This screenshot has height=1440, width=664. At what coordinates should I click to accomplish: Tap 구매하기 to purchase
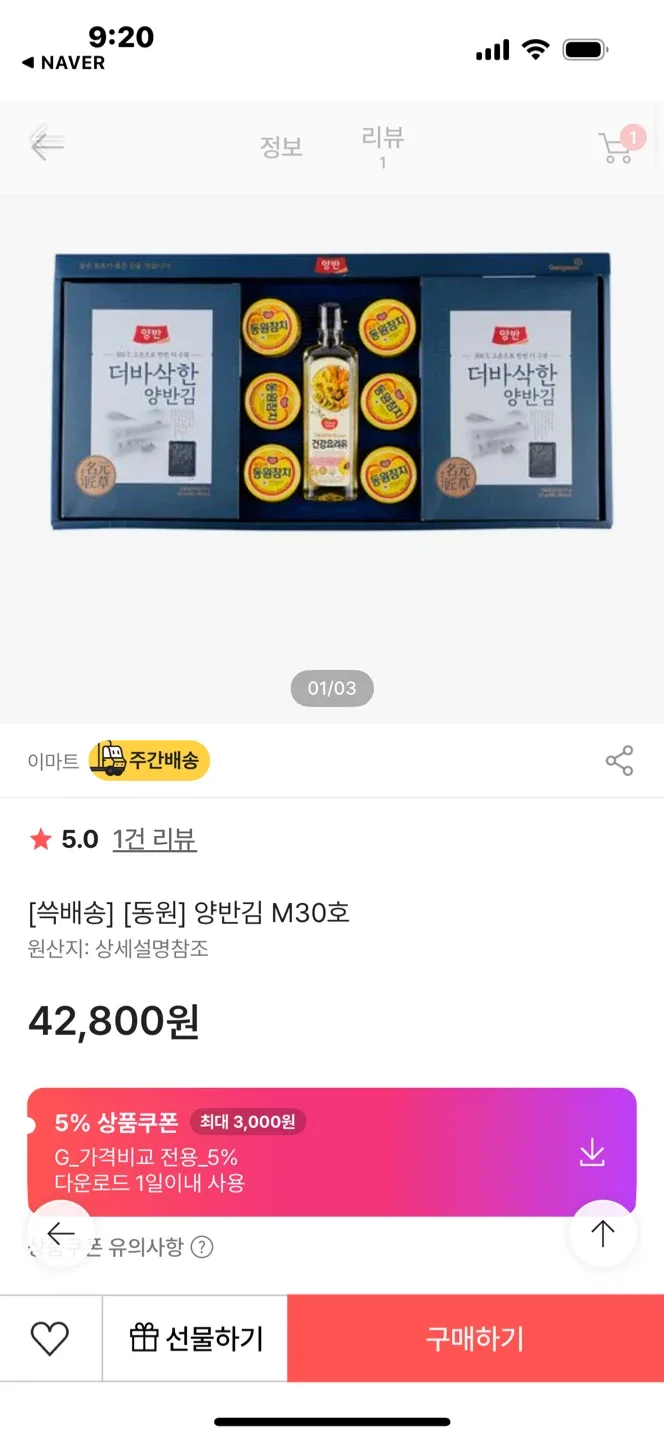point(475,1338)
